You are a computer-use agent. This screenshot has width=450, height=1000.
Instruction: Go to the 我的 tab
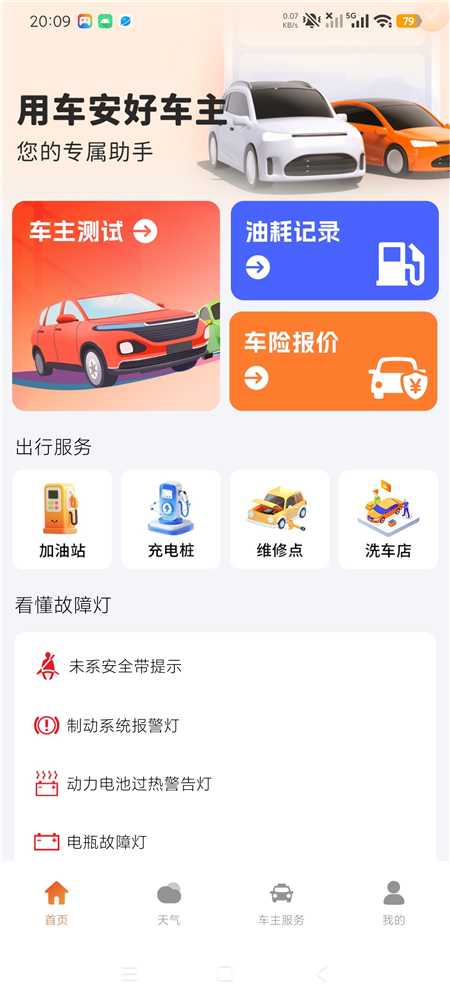(394, 903)
